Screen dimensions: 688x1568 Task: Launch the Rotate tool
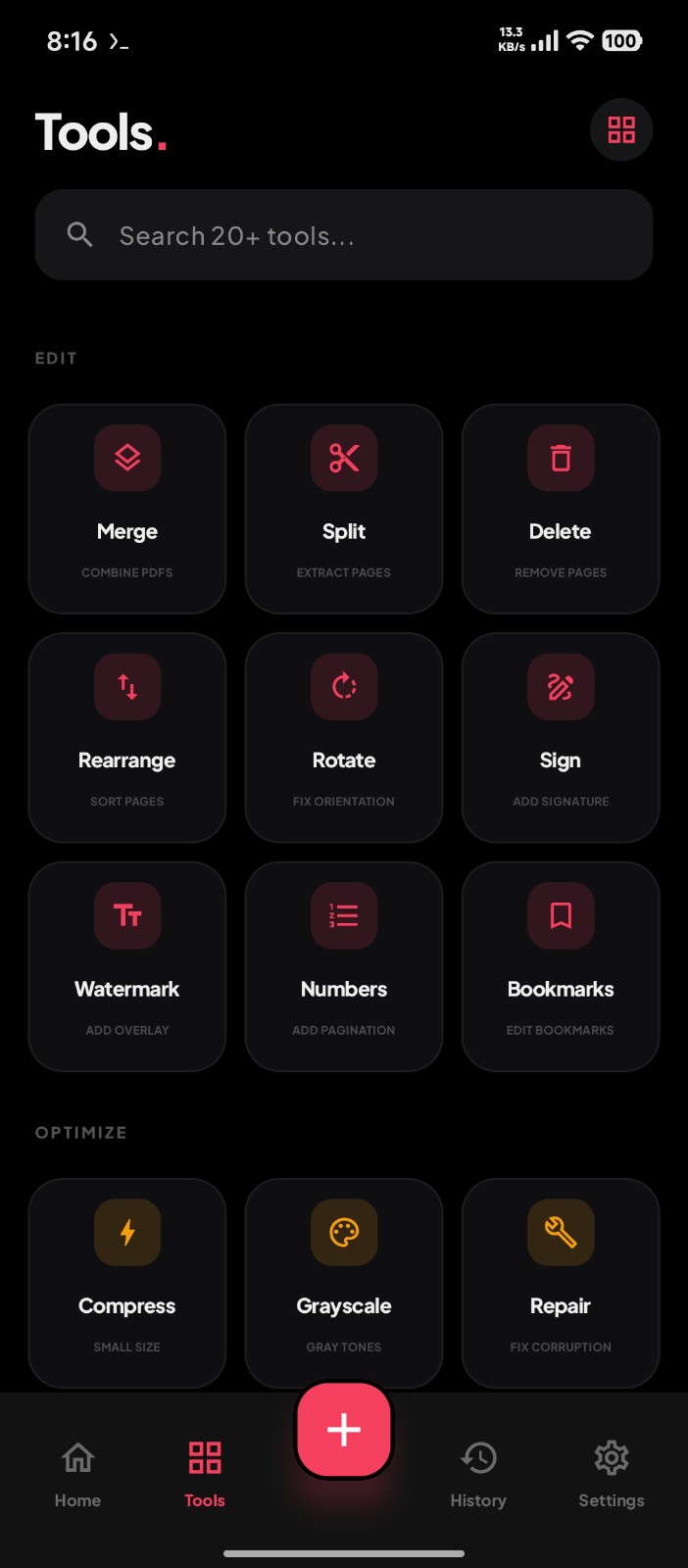tap(344, 737)
